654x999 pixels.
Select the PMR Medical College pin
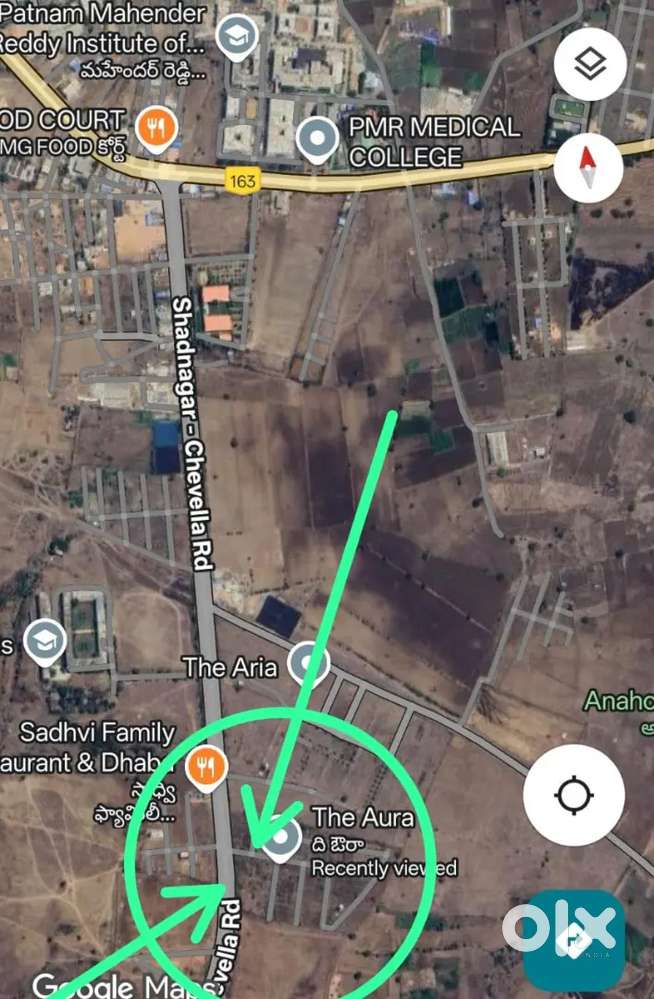click(x=319, y=138)
